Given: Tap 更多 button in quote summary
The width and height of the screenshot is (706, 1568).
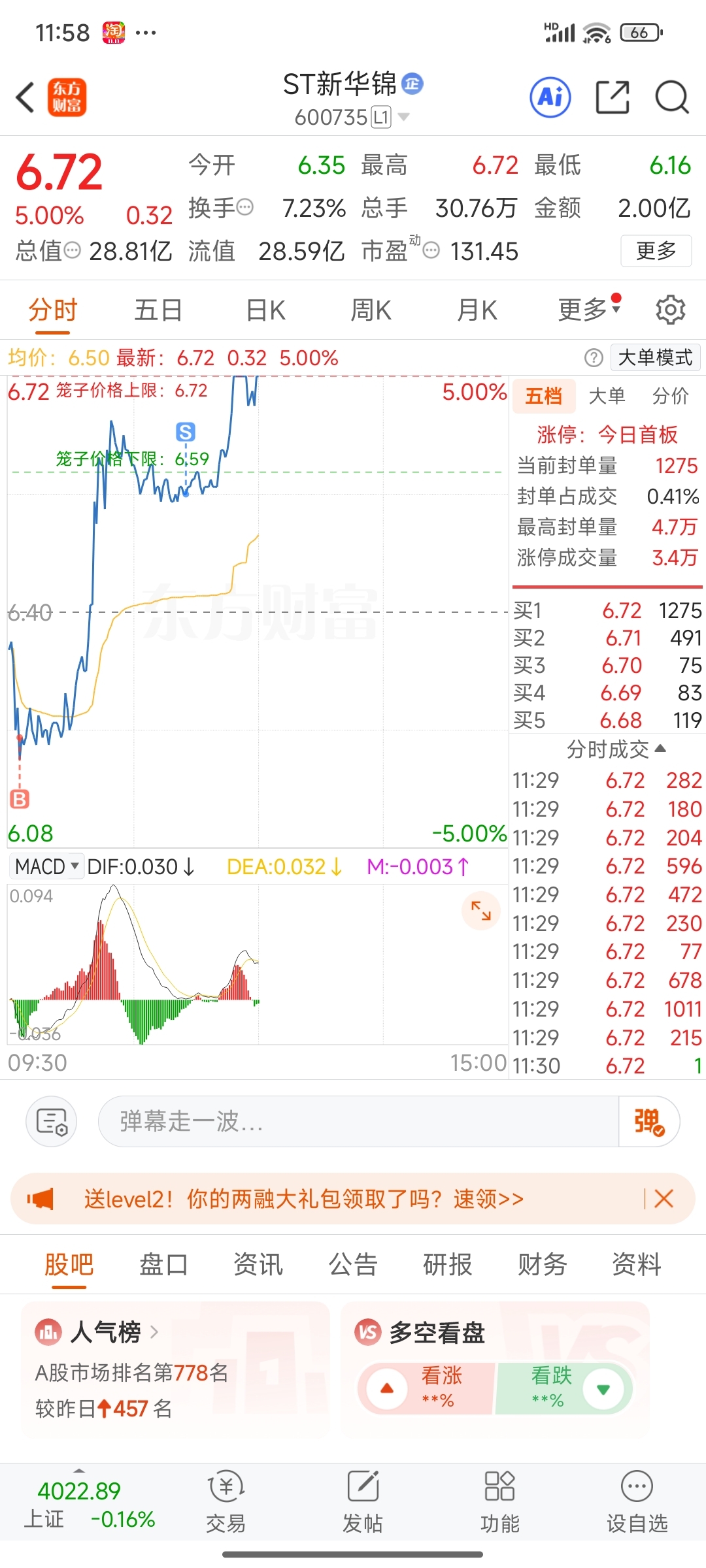Looking at the screenshot, I should pos(656,251).
